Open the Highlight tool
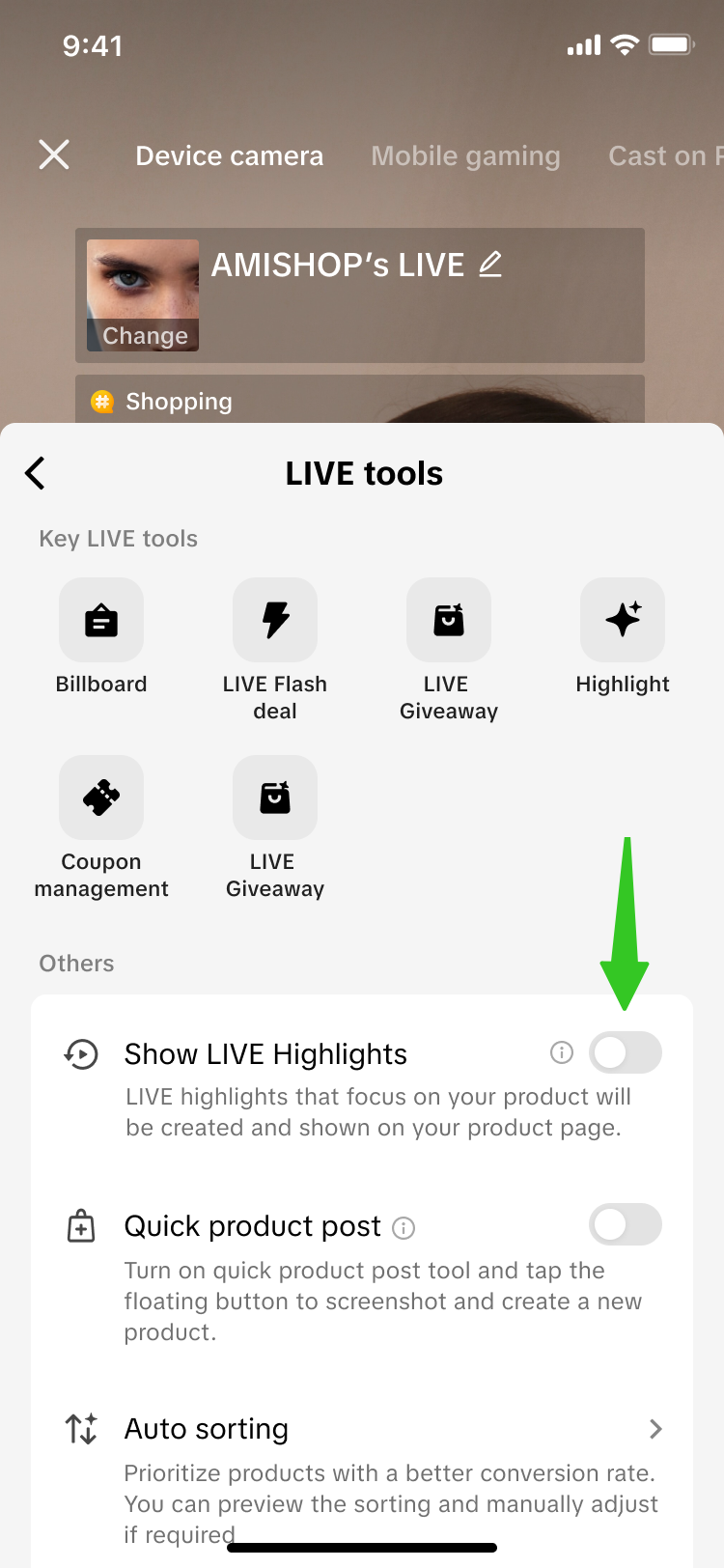 click(x=623, y=621)
